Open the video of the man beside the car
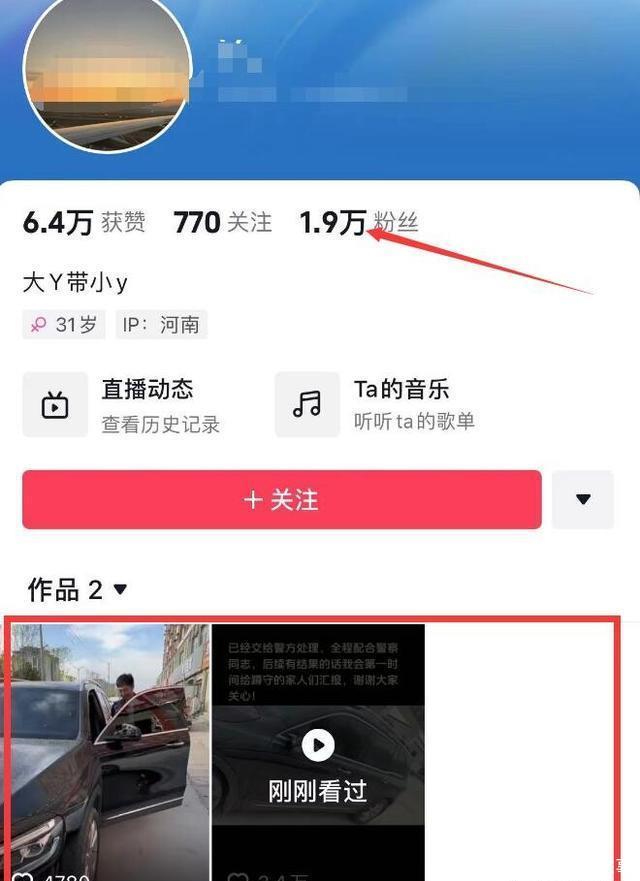 [x=108, y=750]
